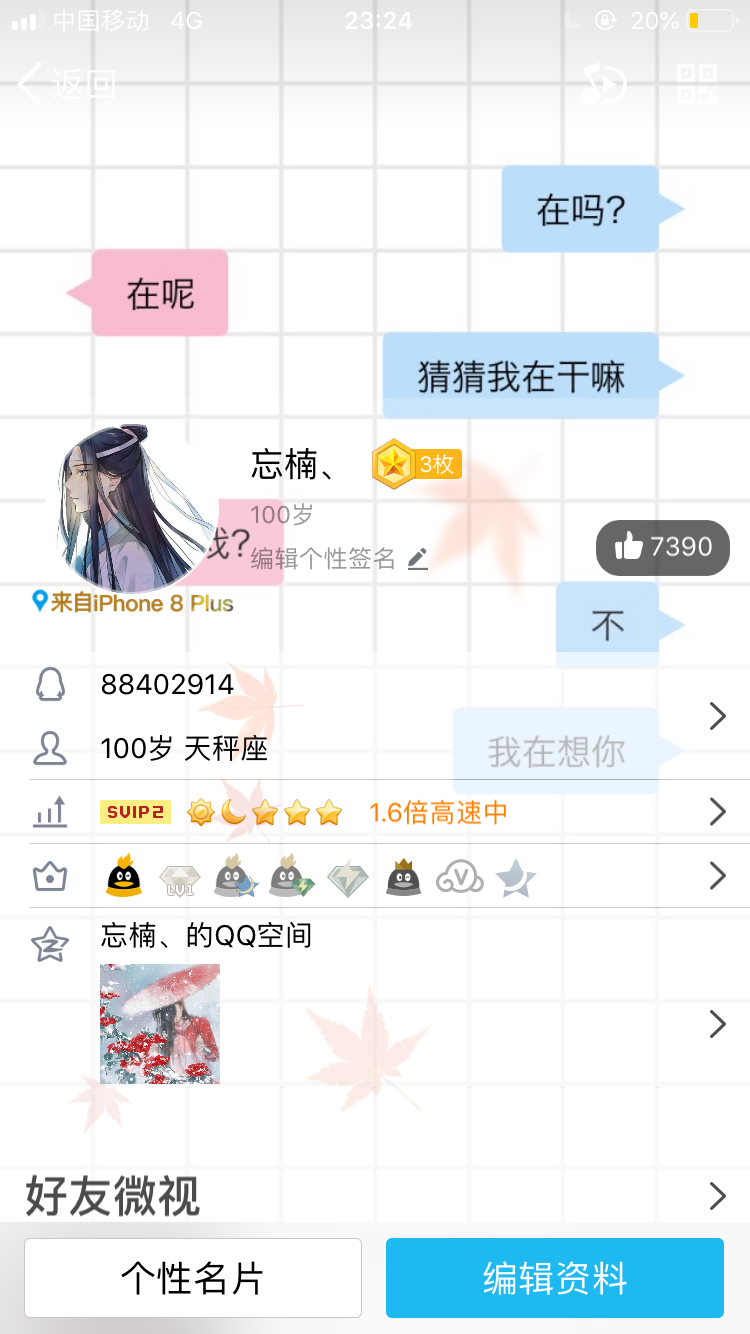
Task: Tap the 个性名片 button
Action: [x=193, y=1278]
